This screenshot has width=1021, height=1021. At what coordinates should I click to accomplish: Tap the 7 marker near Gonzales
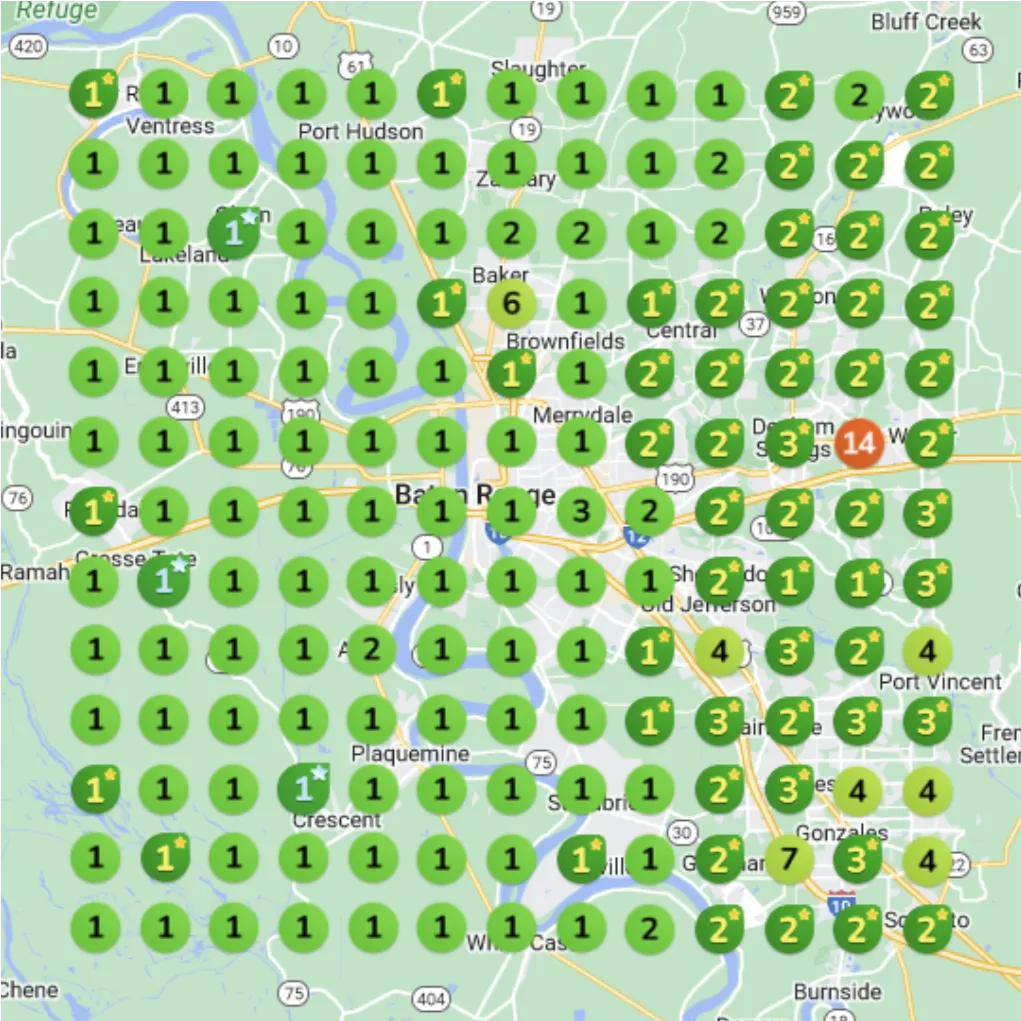pos(789,859)
